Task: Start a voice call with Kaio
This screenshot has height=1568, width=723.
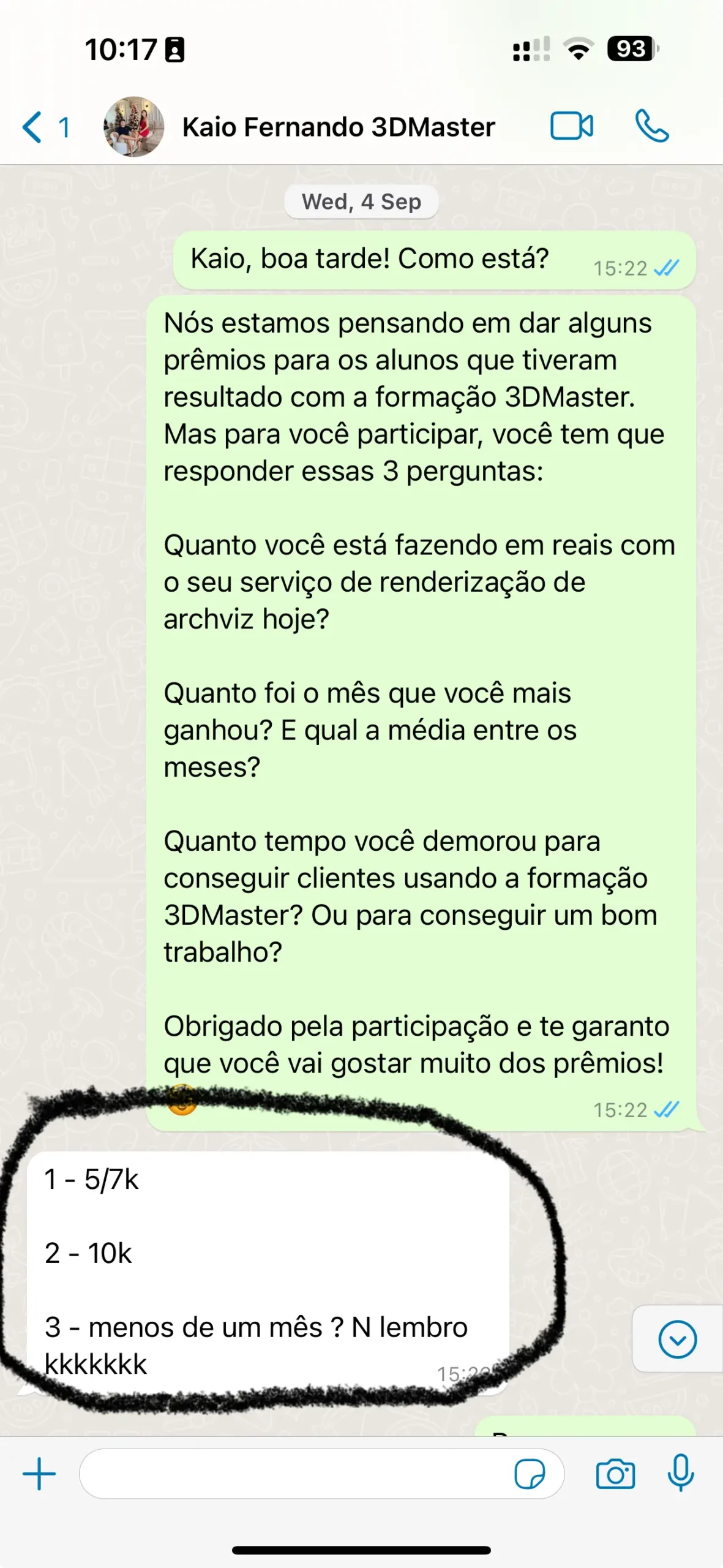Action: click(651, 127)
